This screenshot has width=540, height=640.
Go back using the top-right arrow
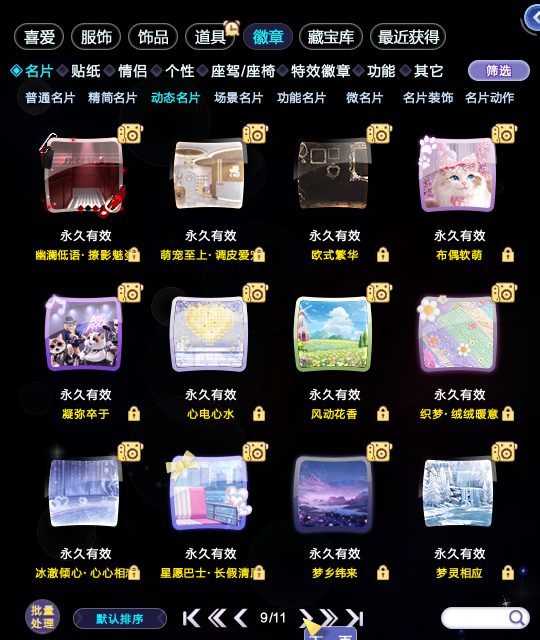click(531, 18)
